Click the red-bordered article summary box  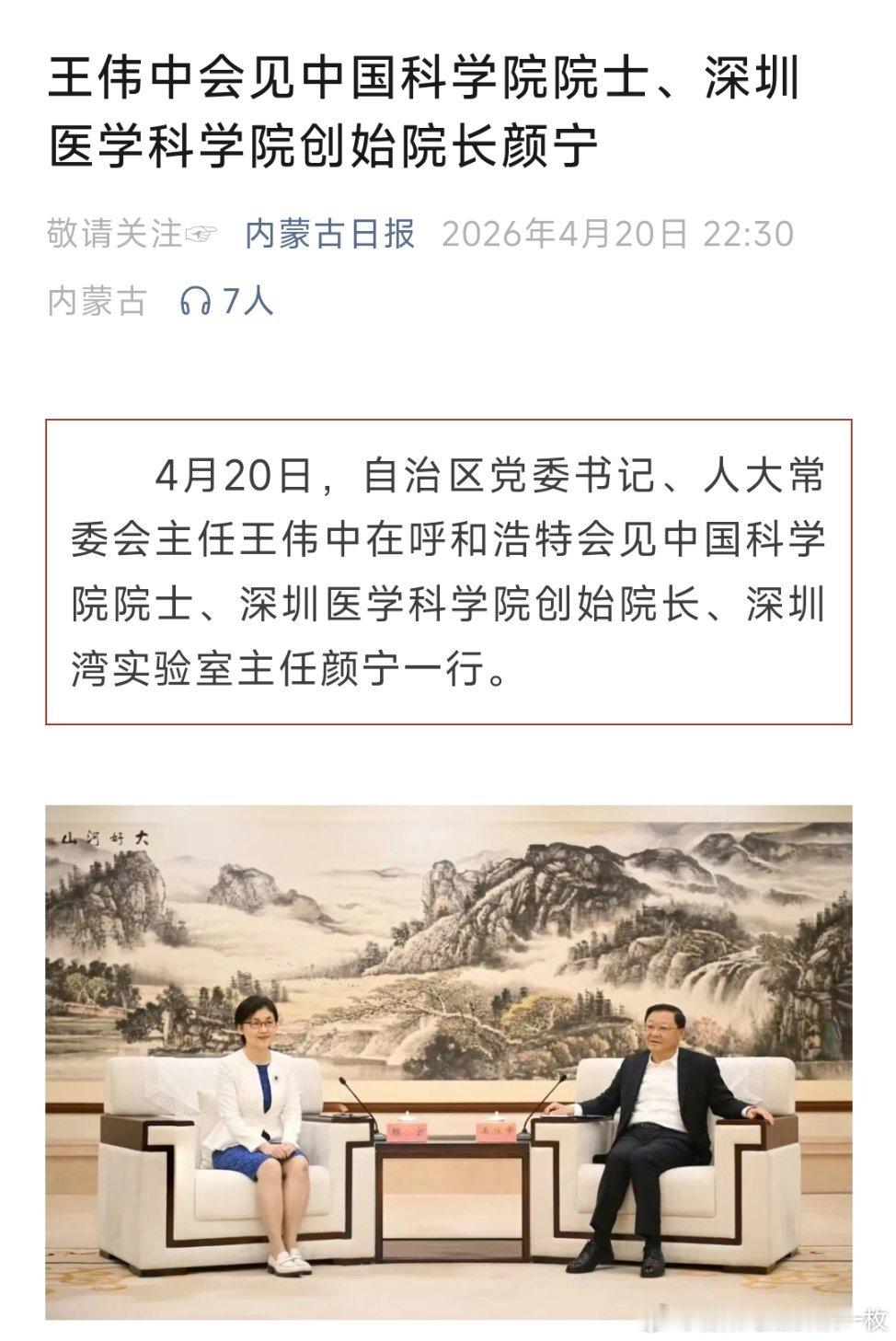click(448, 571)
